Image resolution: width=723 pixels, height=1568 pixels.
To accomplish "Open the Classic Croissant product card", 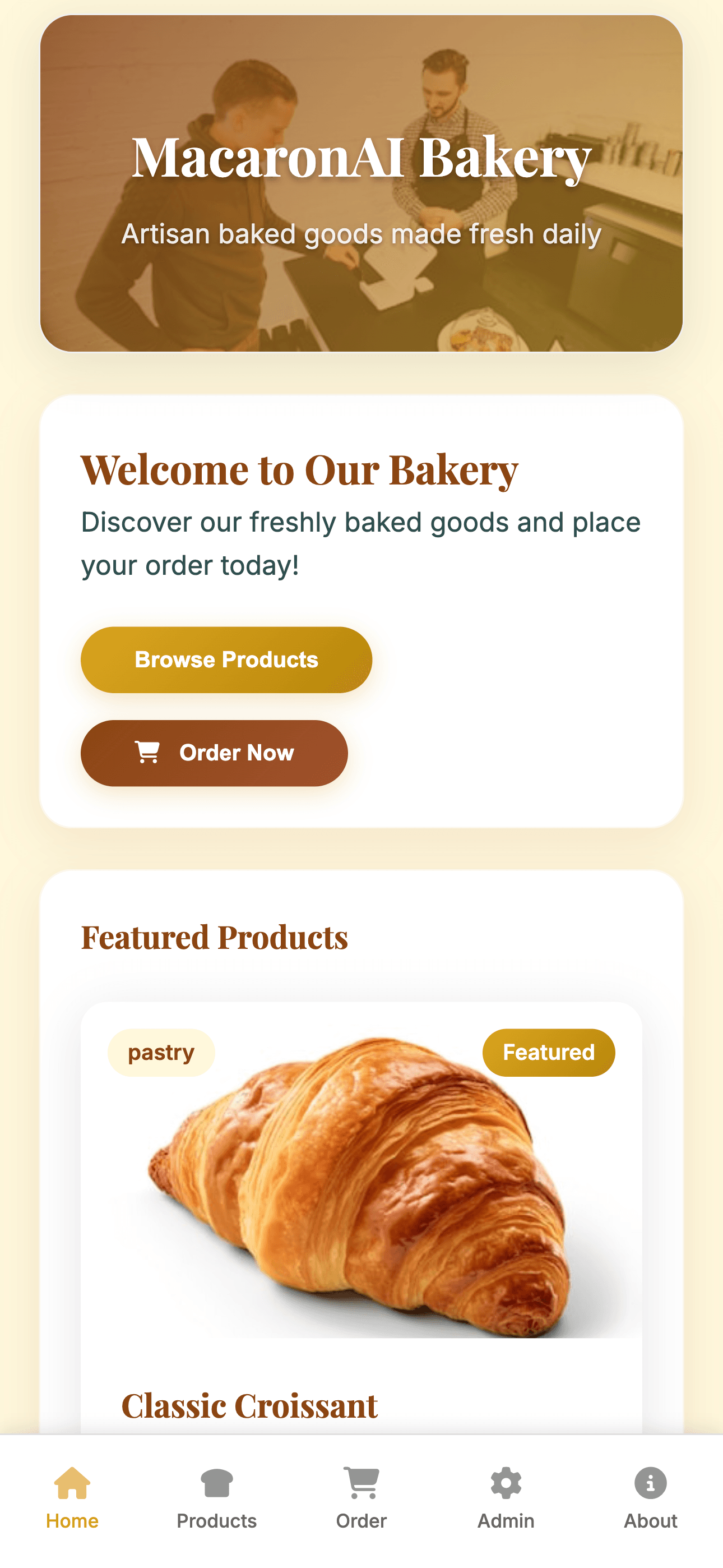I will tap(361, 1217).
